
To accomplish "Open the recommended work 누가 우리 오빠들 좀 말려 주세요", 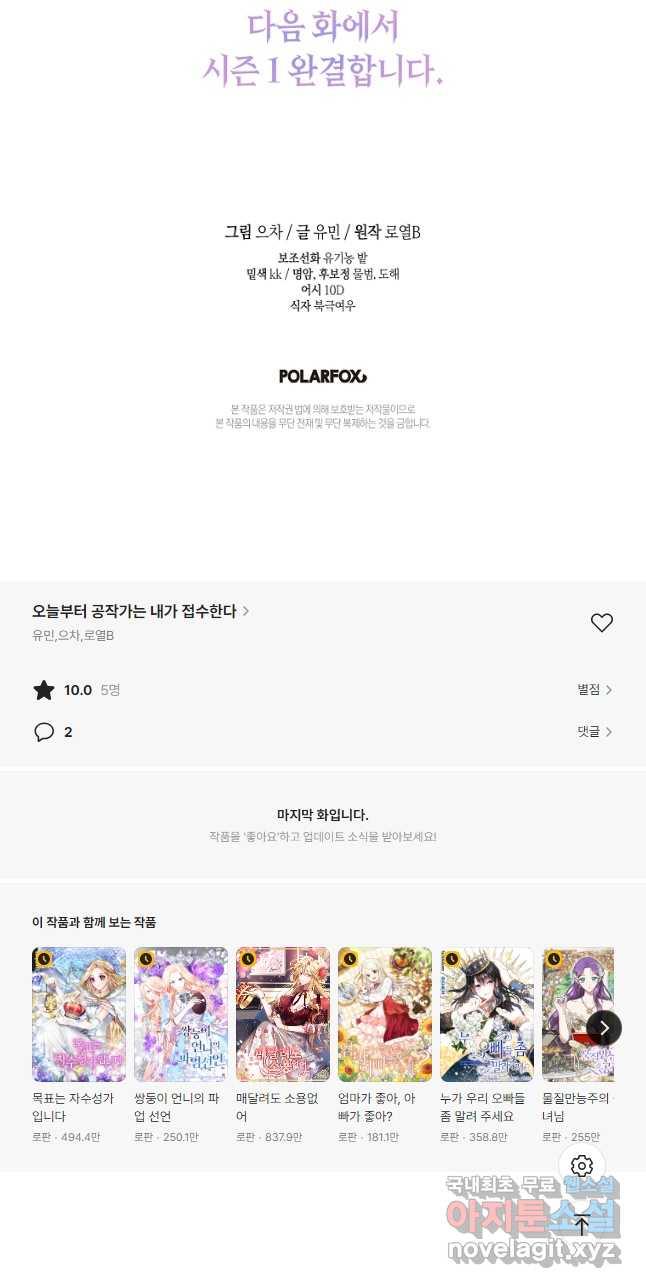I will coord(487,1014).
